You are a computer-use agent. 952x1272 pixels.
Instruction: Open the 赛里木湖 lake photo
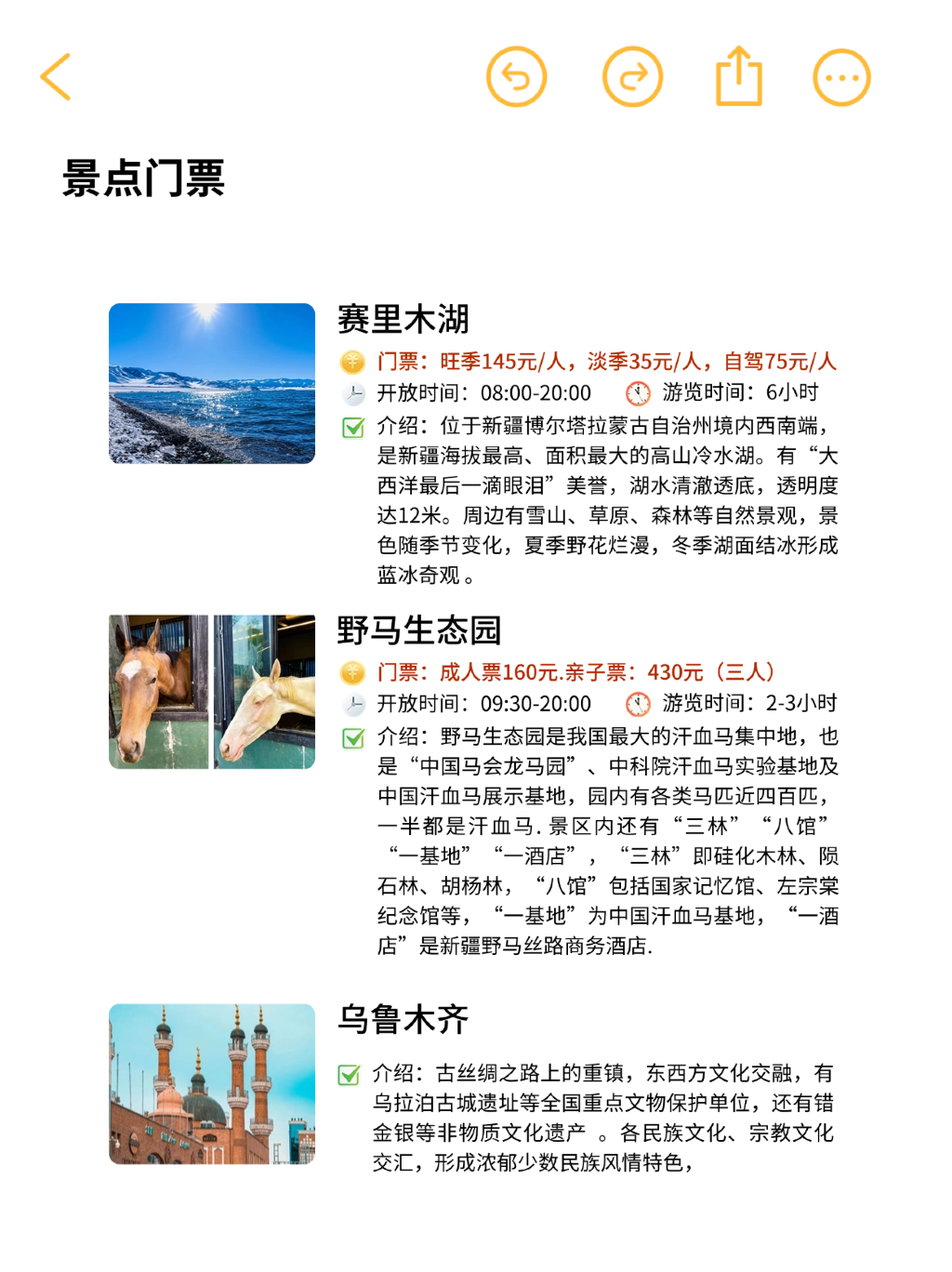tap(212, 383)
